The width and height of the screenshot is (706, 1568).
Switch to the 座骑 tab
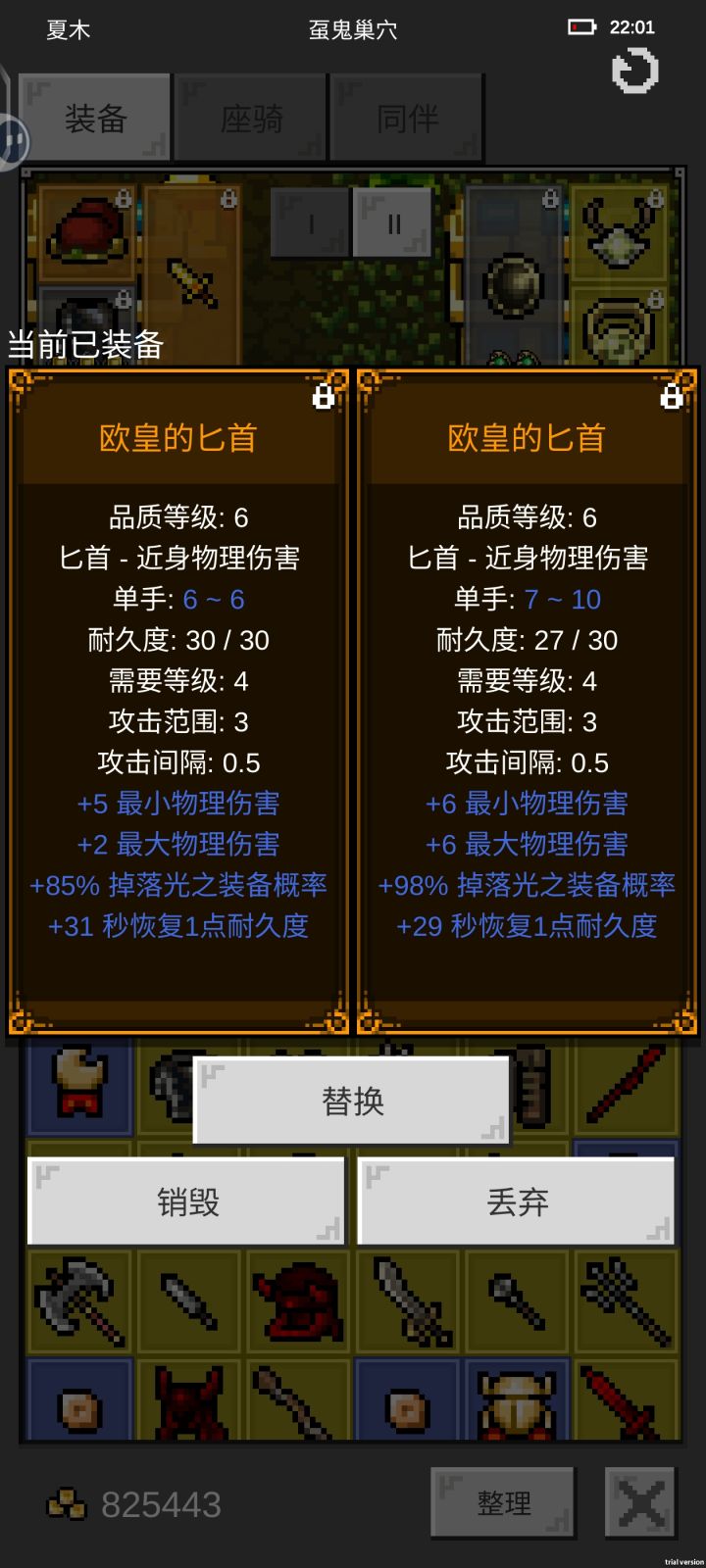click(250, 118)
